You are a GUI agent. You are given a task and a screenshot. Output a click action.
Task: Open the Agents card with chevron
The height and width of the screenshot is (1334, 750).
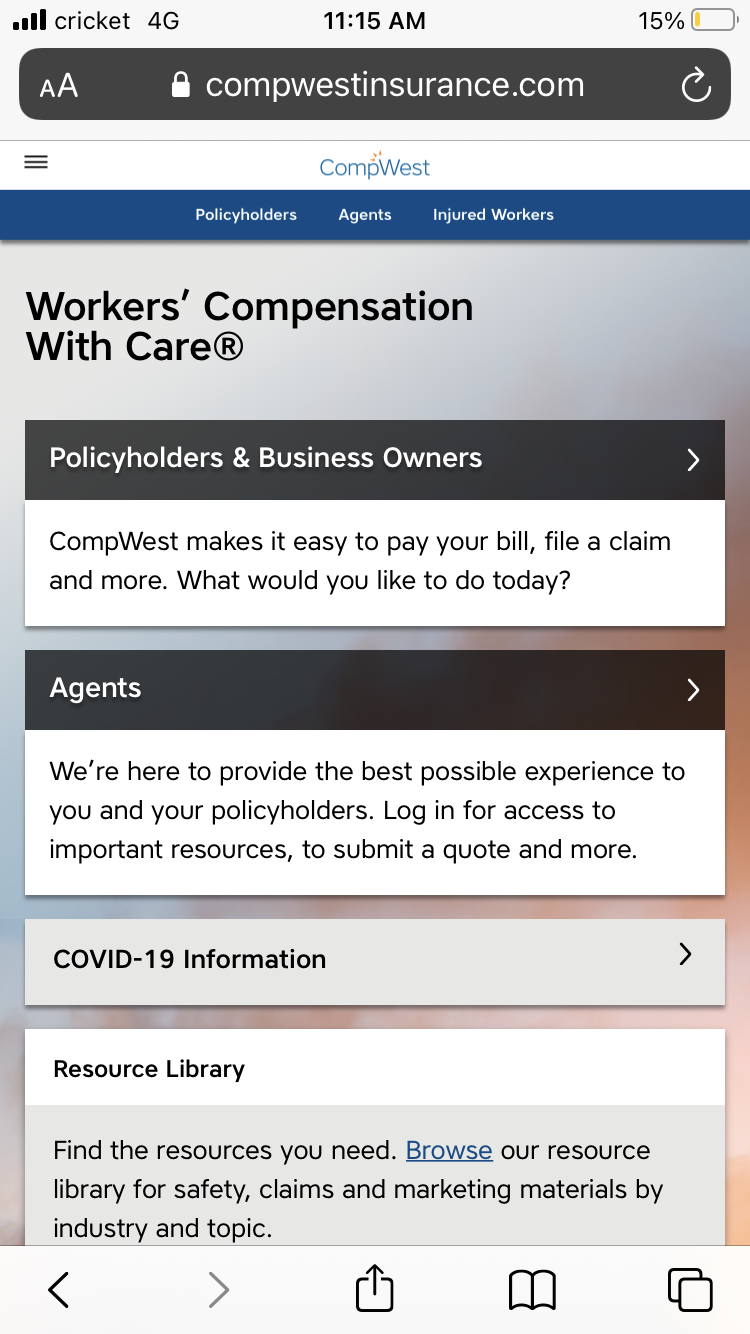coord(375,689)
